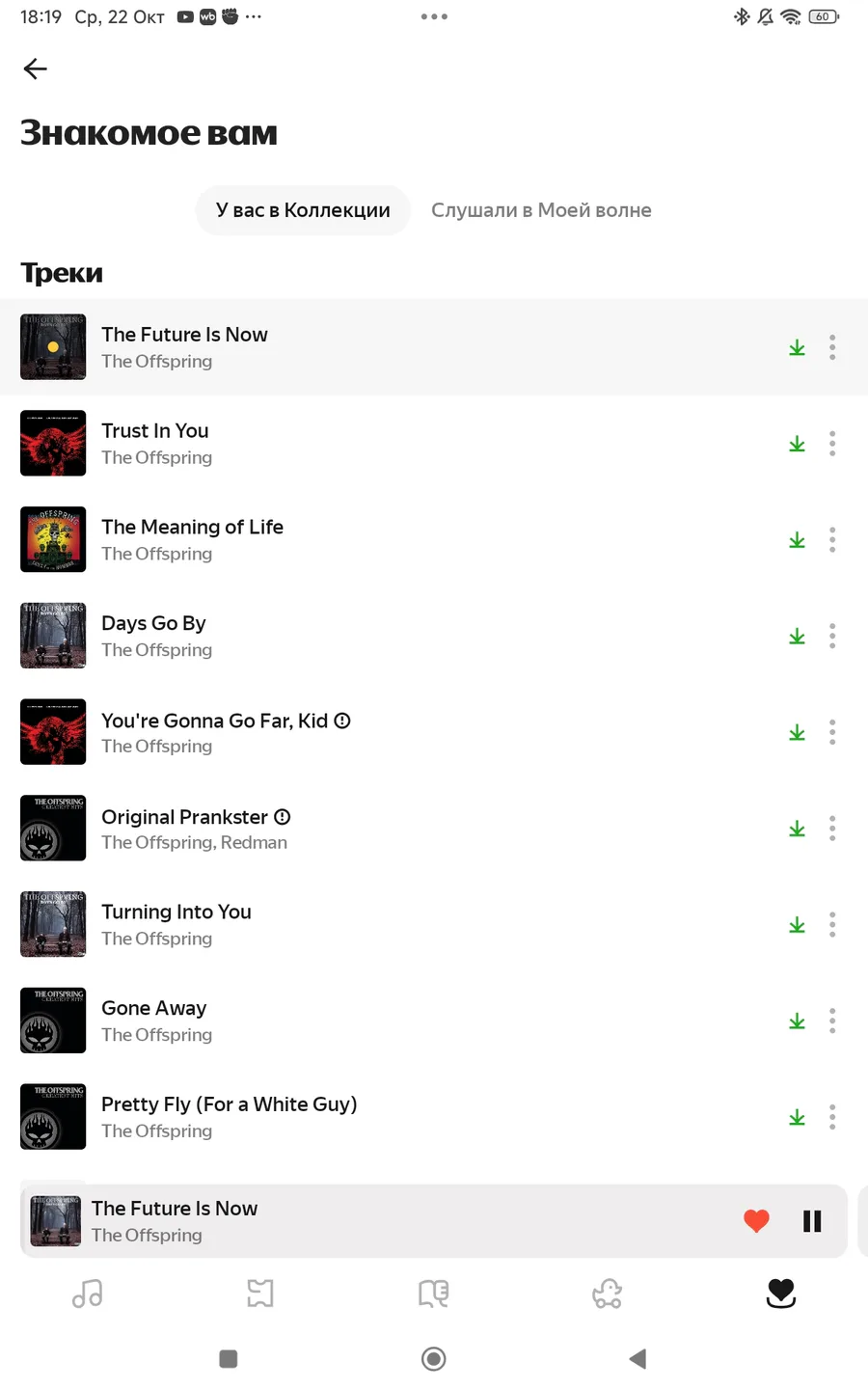Go back using the top arrow
The height and width of the screenshot is (1389, 868).
click(36, 68)
